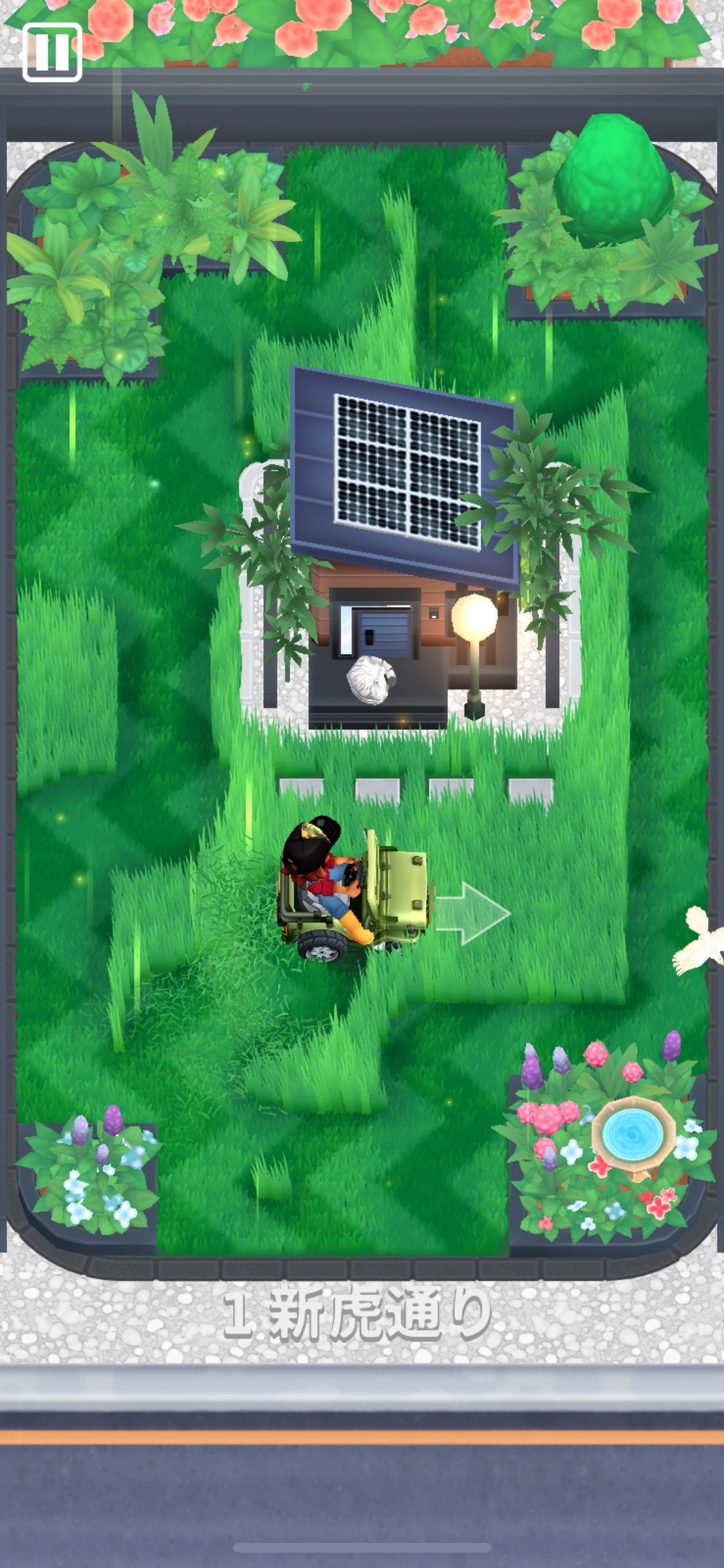Pause the game
Screen dimensions: 724x1568
pyautogui.click(x=52, y=52)
